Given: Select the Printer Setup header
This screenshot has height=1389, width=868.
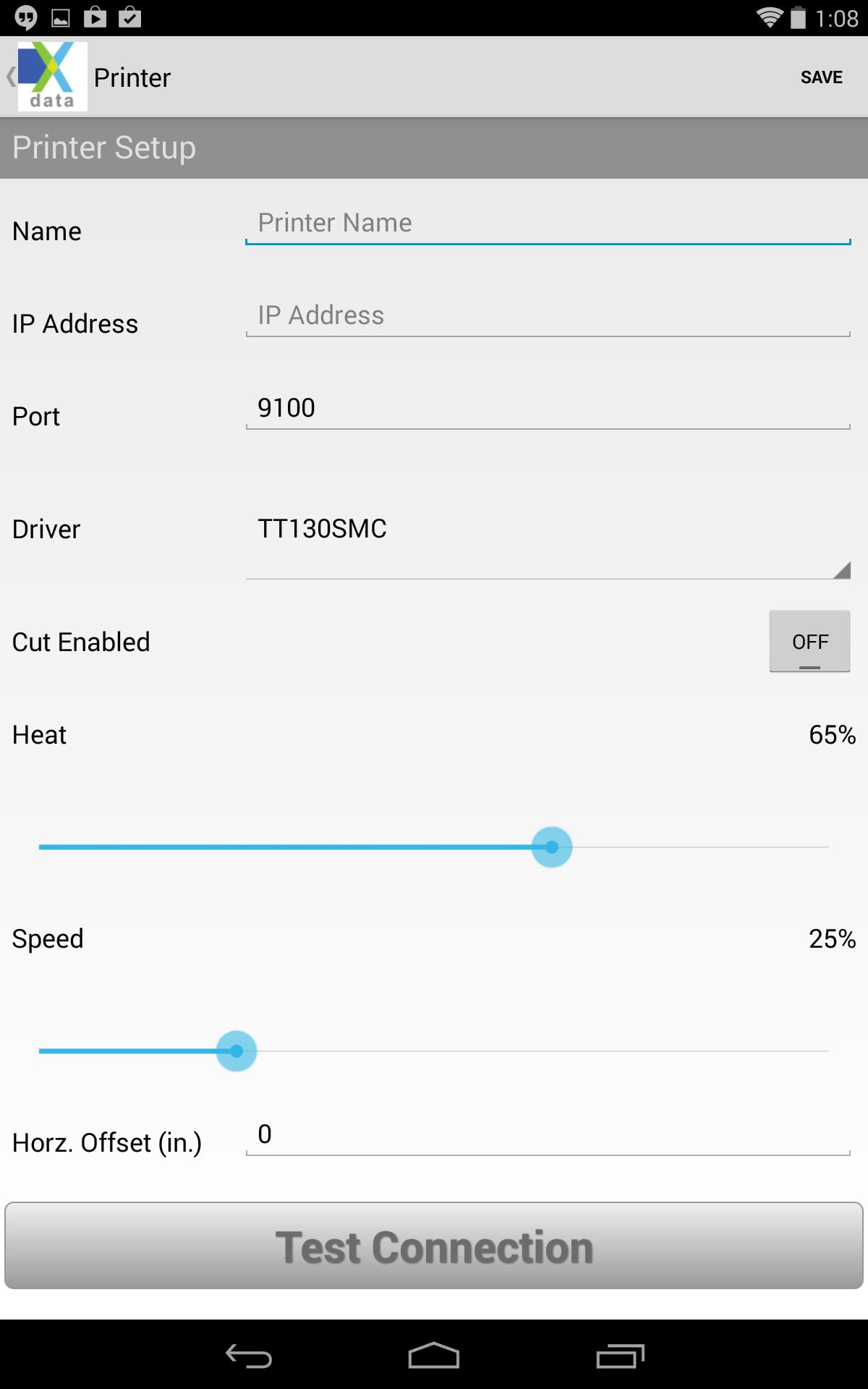Looking at the screenshot, I should 103,147.
